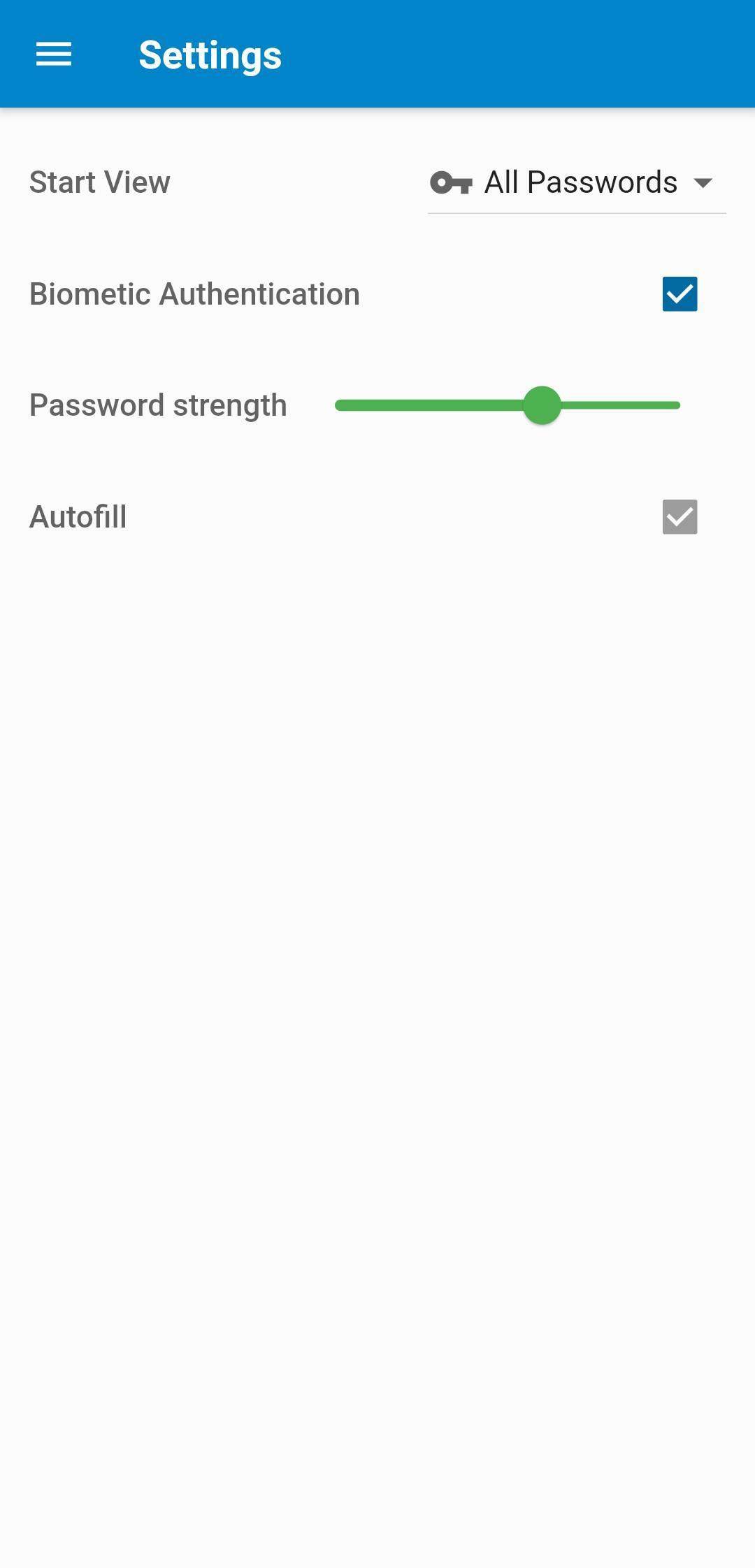Adjust the Password strength slider
The height and width of the screenshot is (1568, 755).
543,405
